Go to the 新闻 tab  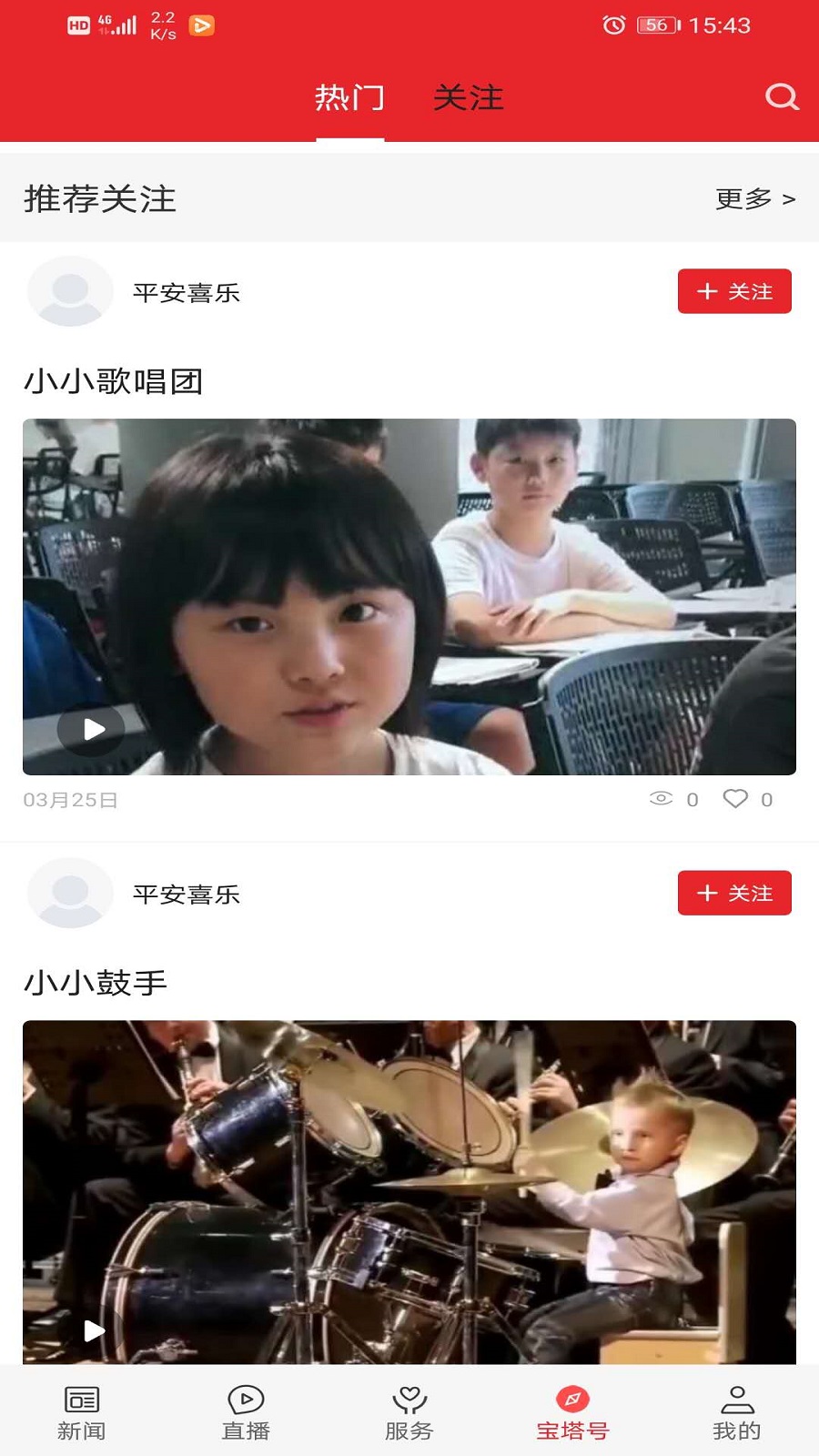[x=82, y=1412]
